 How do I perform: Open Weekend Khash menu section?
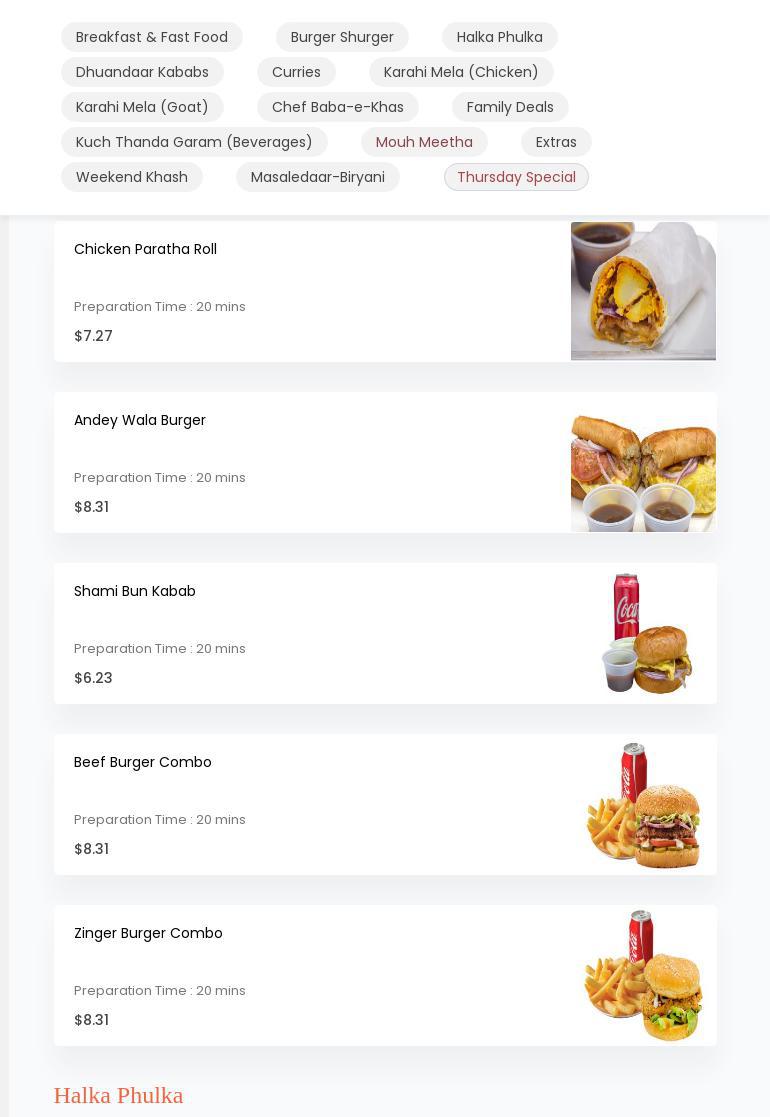click(x=132, y=177)
